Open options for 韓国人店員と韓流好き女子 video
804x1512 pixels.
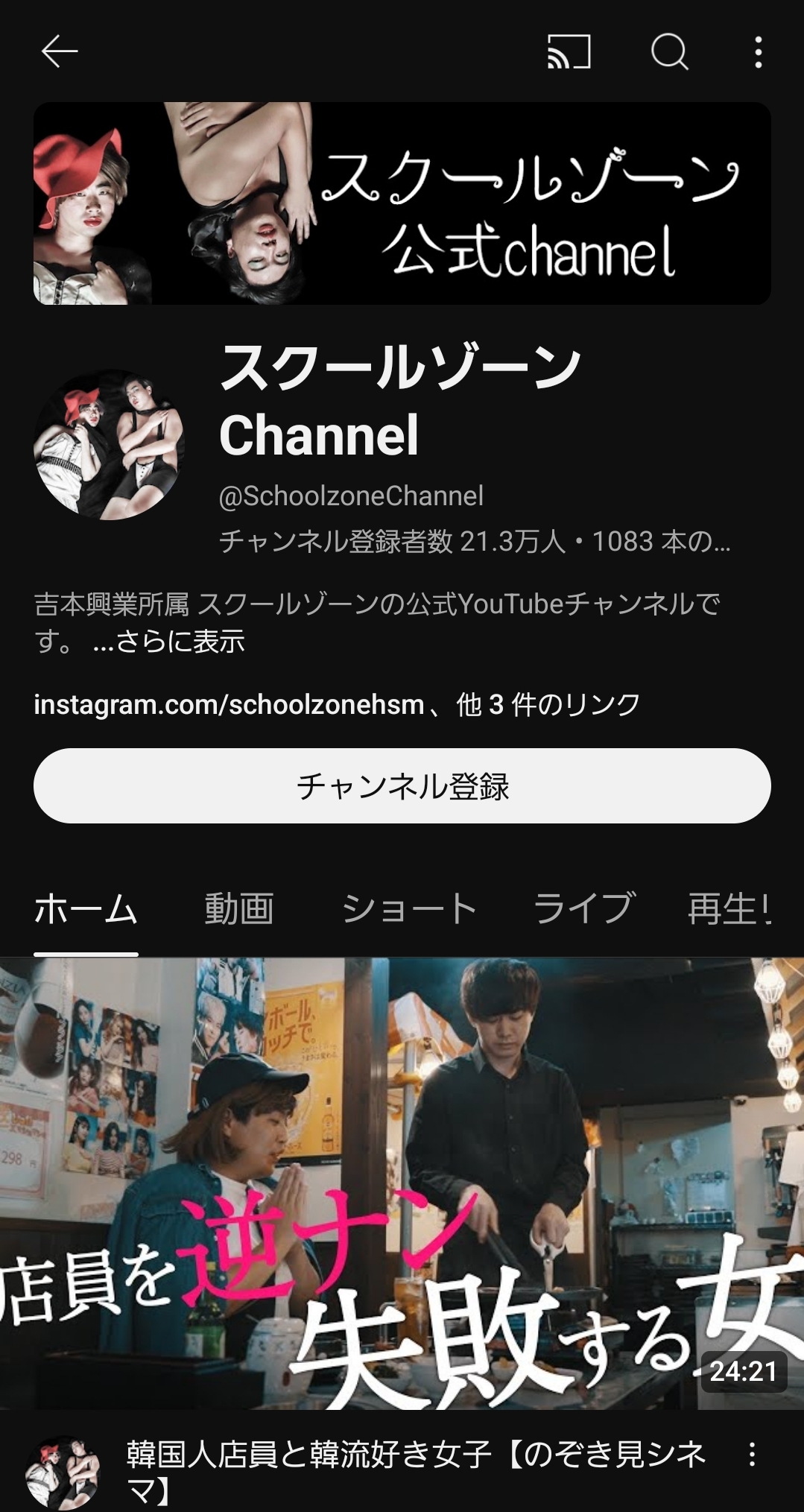tap(752, 1454)
